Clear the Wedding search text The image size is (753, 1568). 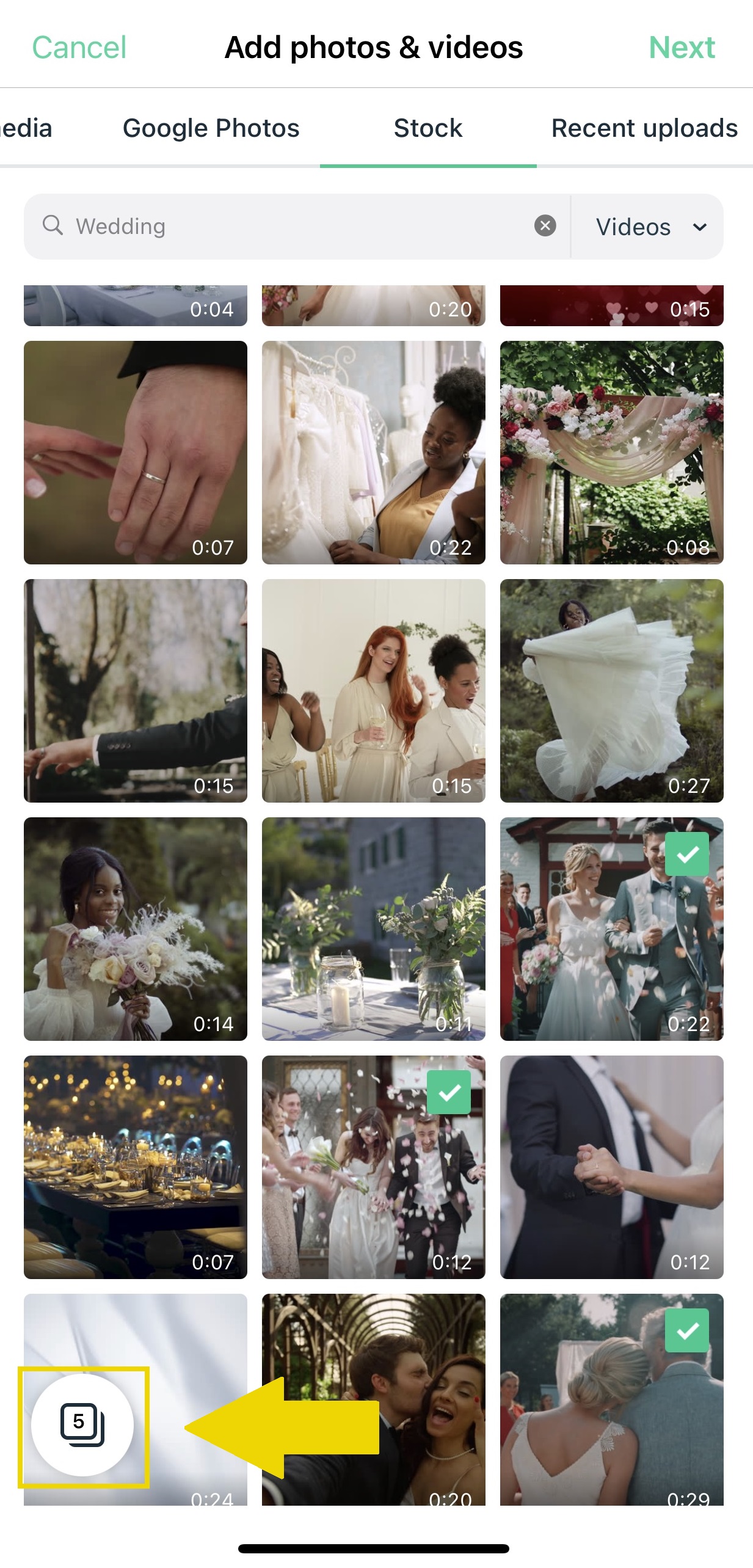click(545, 226)
